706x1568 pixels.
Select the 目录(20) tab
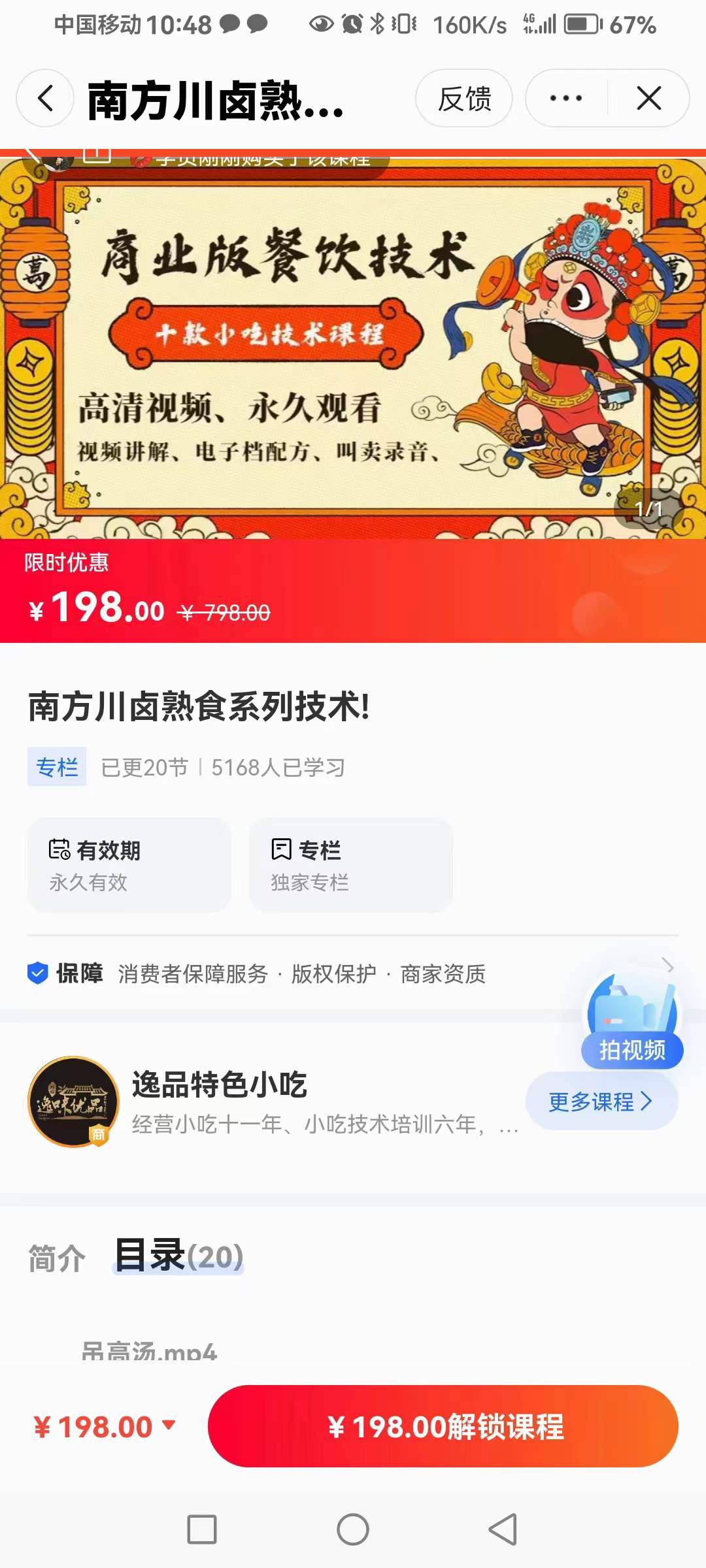(178, 1256)
